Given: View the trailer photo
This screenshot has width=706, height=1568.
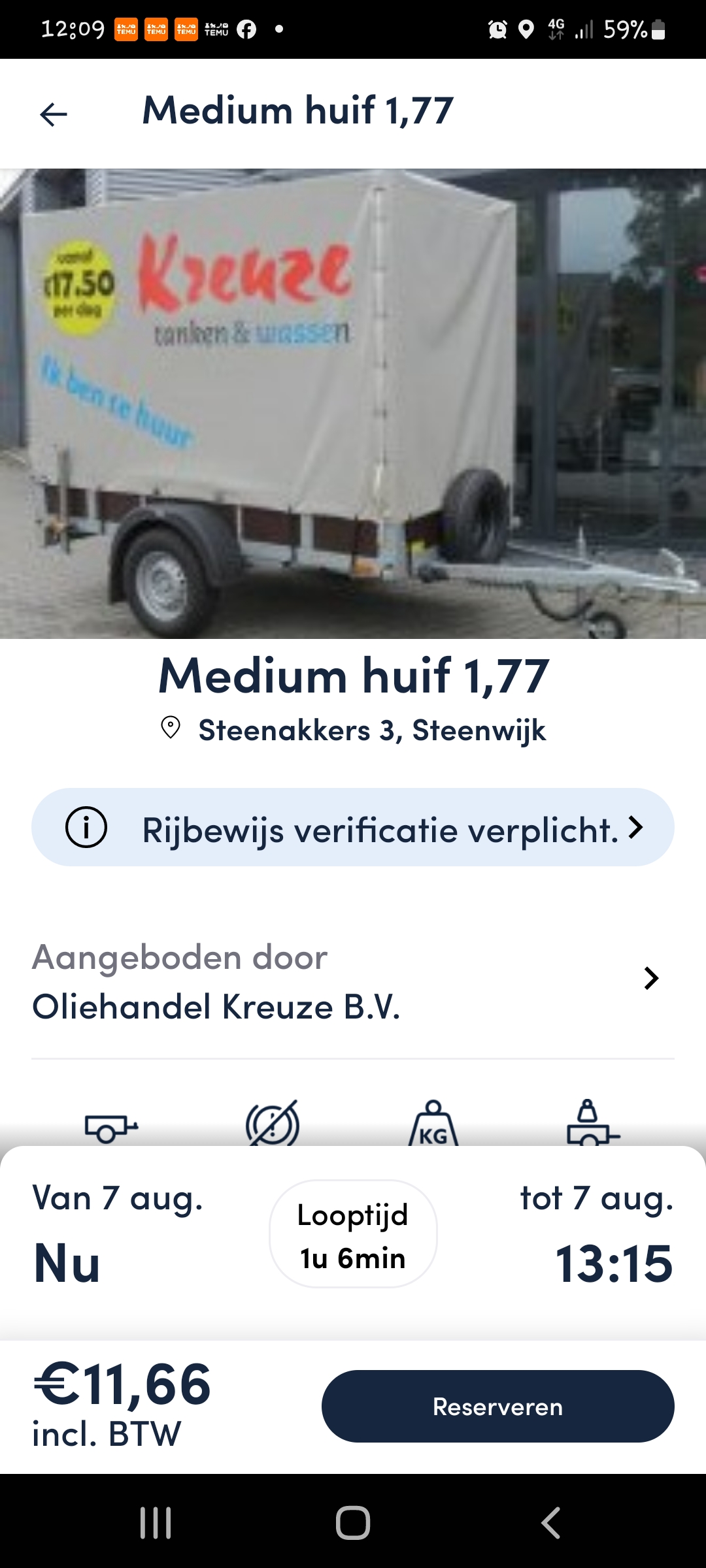Looking at the screenshot, I should tap(353, 404).
